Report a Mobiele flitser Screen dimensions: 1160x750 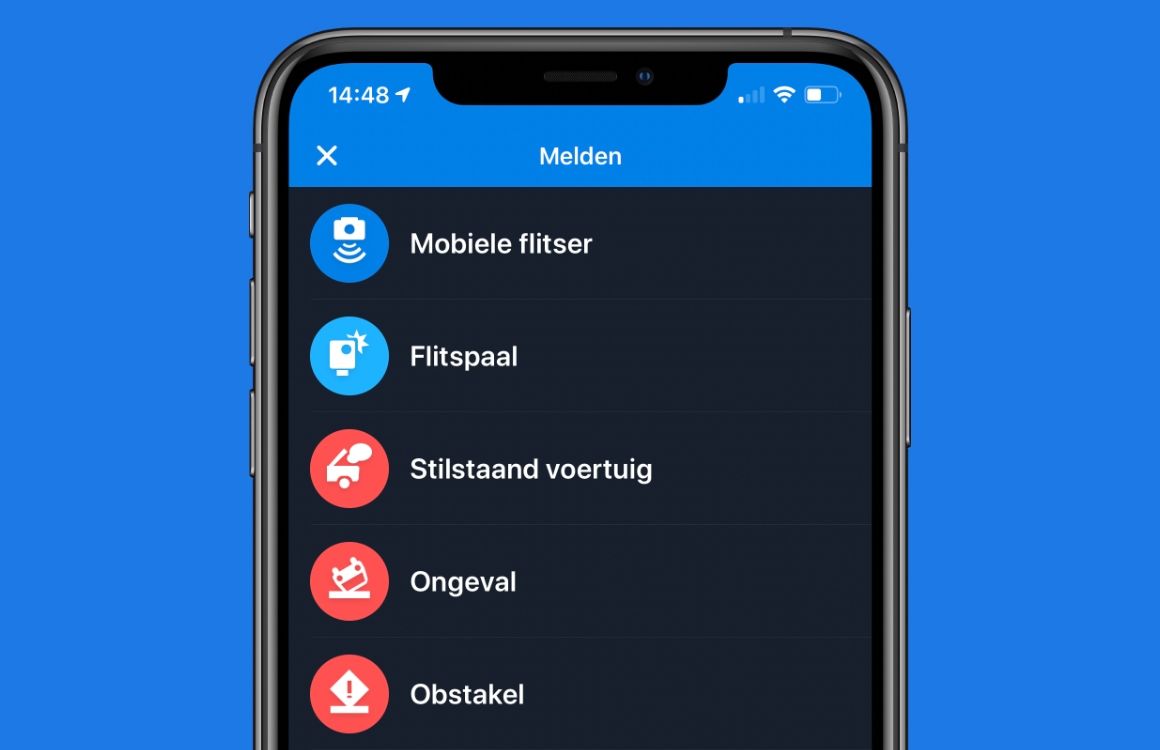click(500, 244)
